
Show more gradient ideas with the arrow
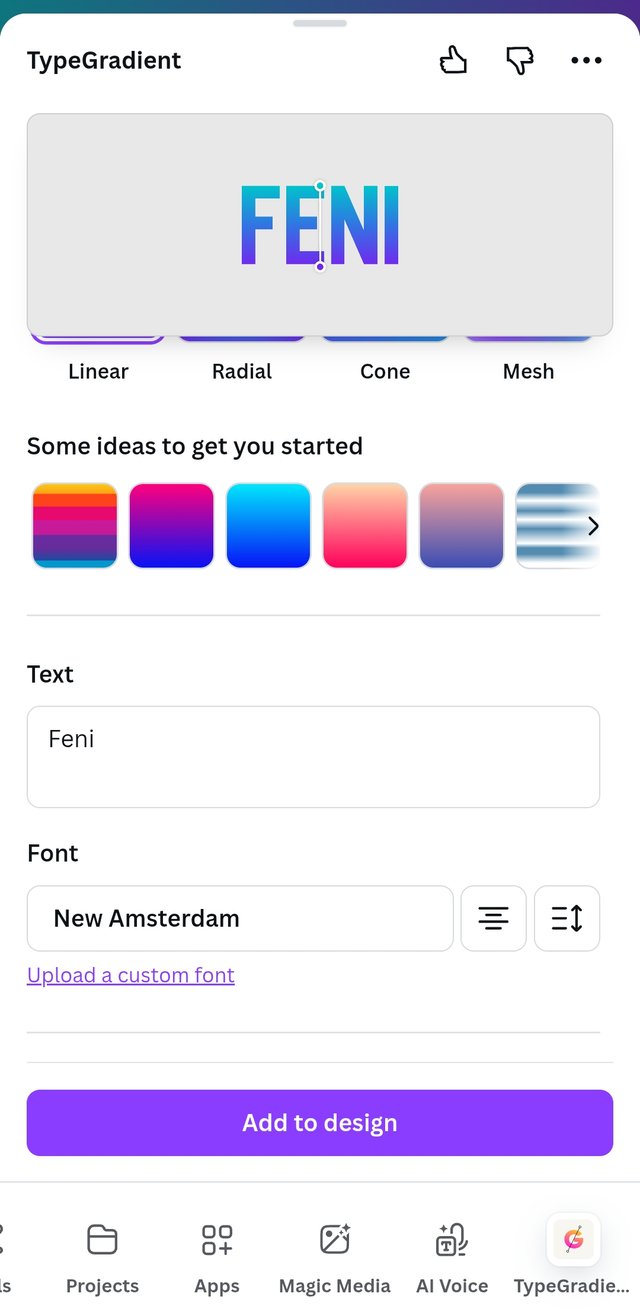click(x=592, y=526)
